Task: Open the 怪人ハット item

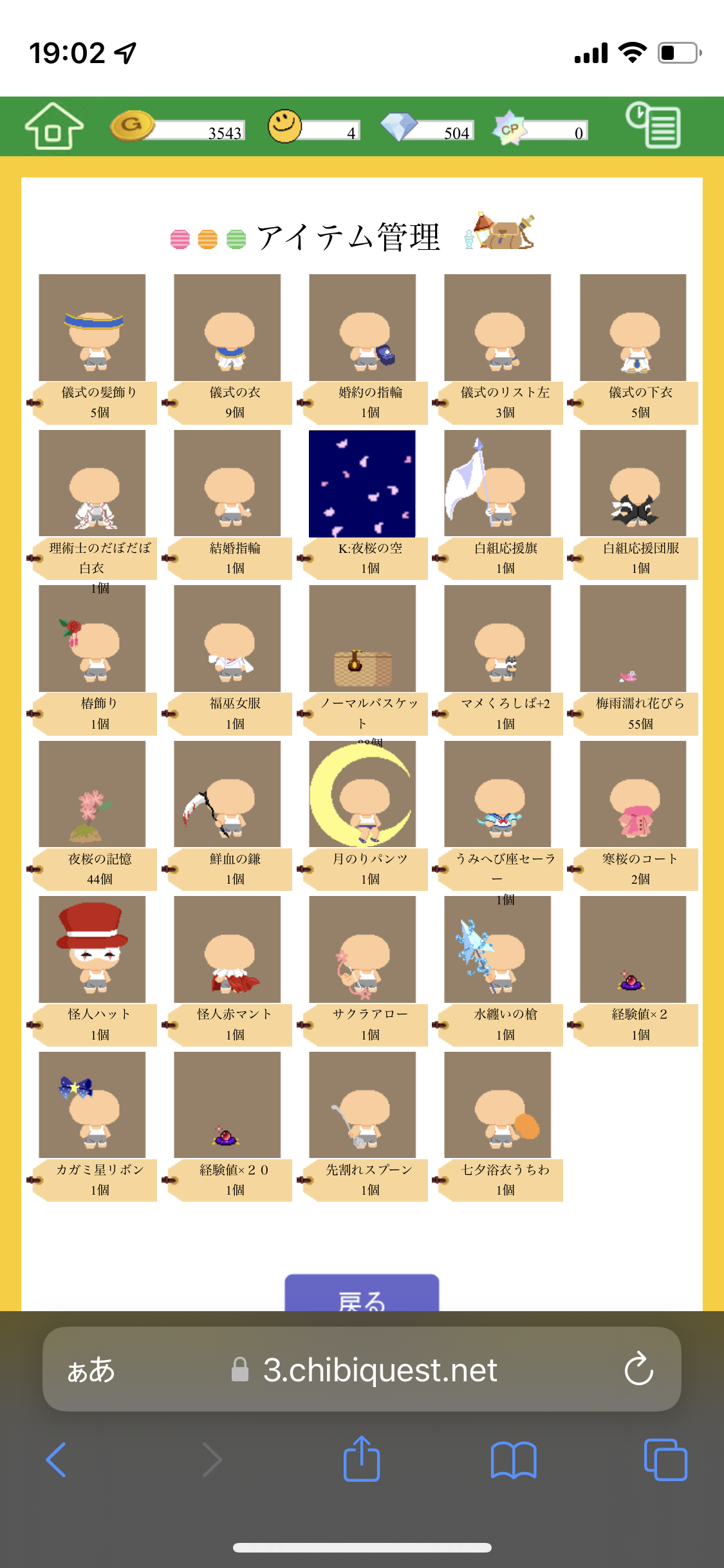Action: 92,949
